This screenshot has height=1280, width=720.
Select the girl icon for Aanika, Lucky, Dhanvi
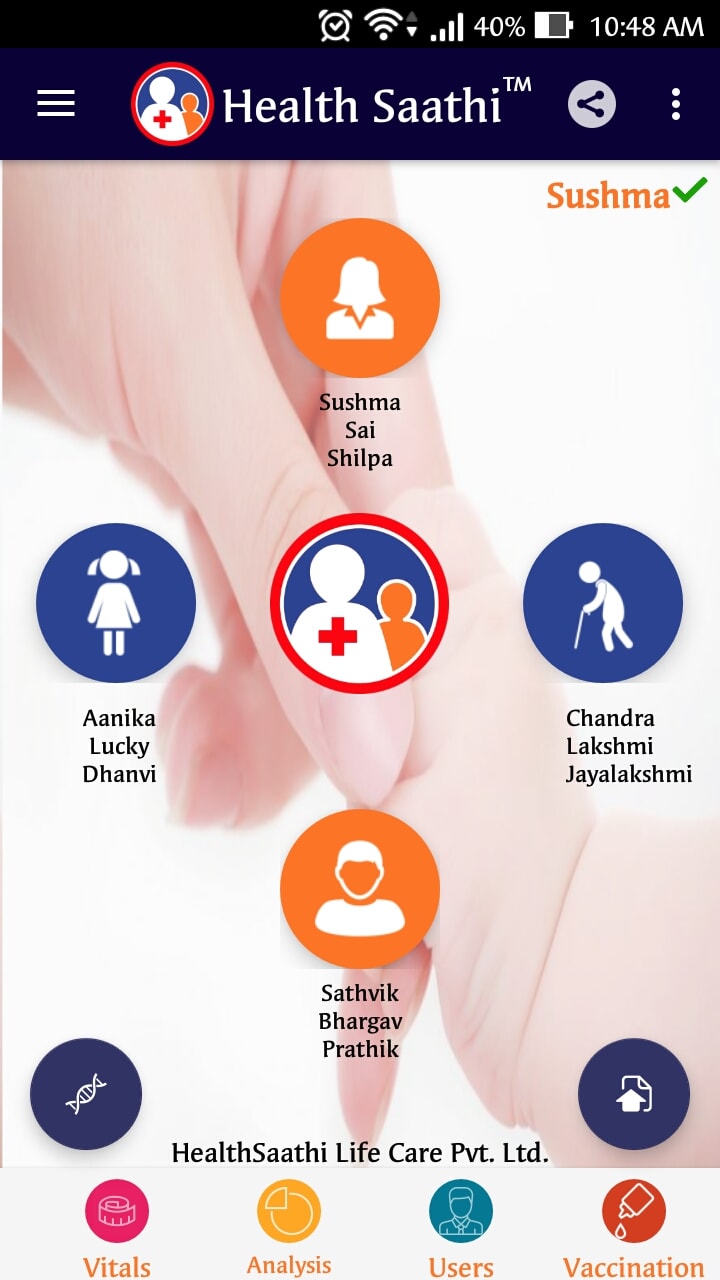[116, 603]
